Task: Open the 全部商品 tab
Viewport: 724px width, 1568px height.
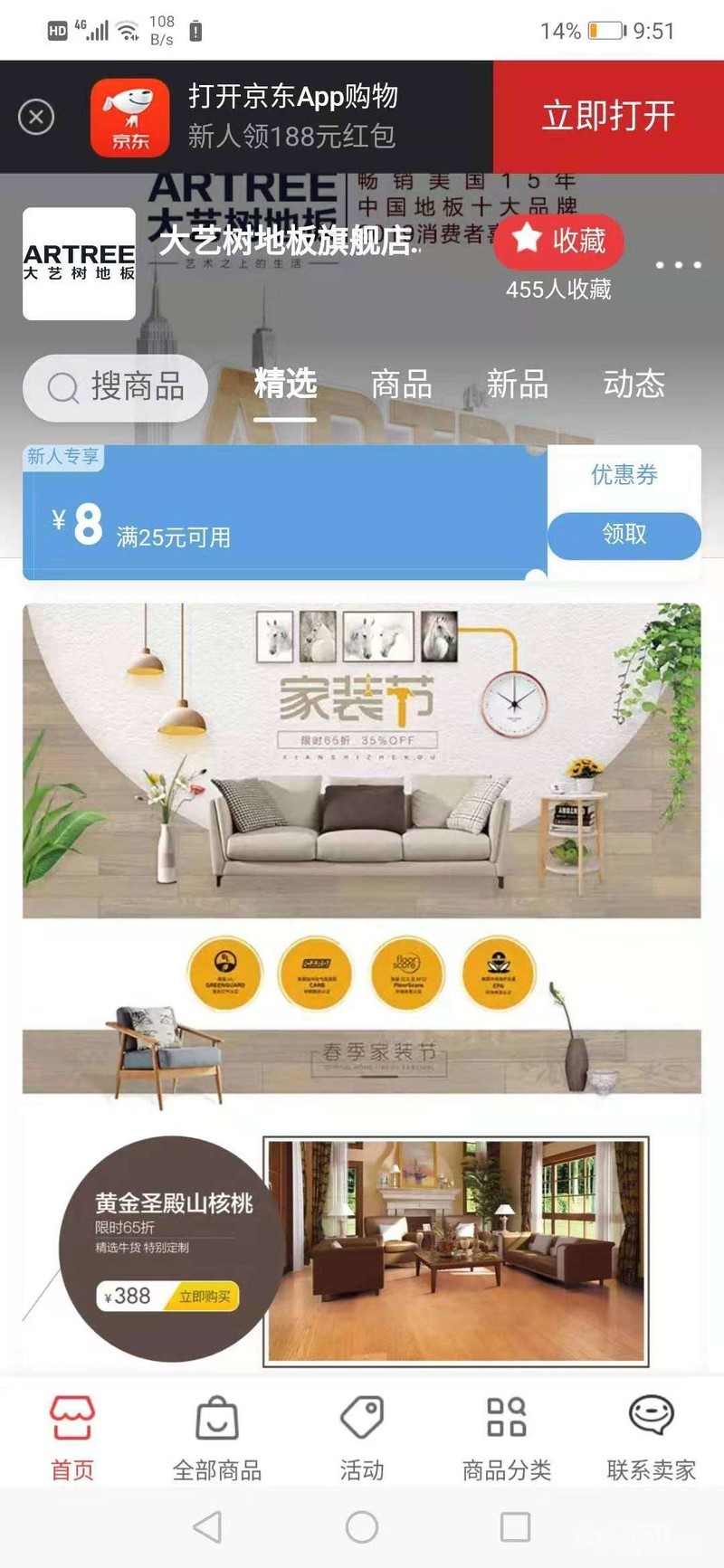Action: click(217, 1439)
